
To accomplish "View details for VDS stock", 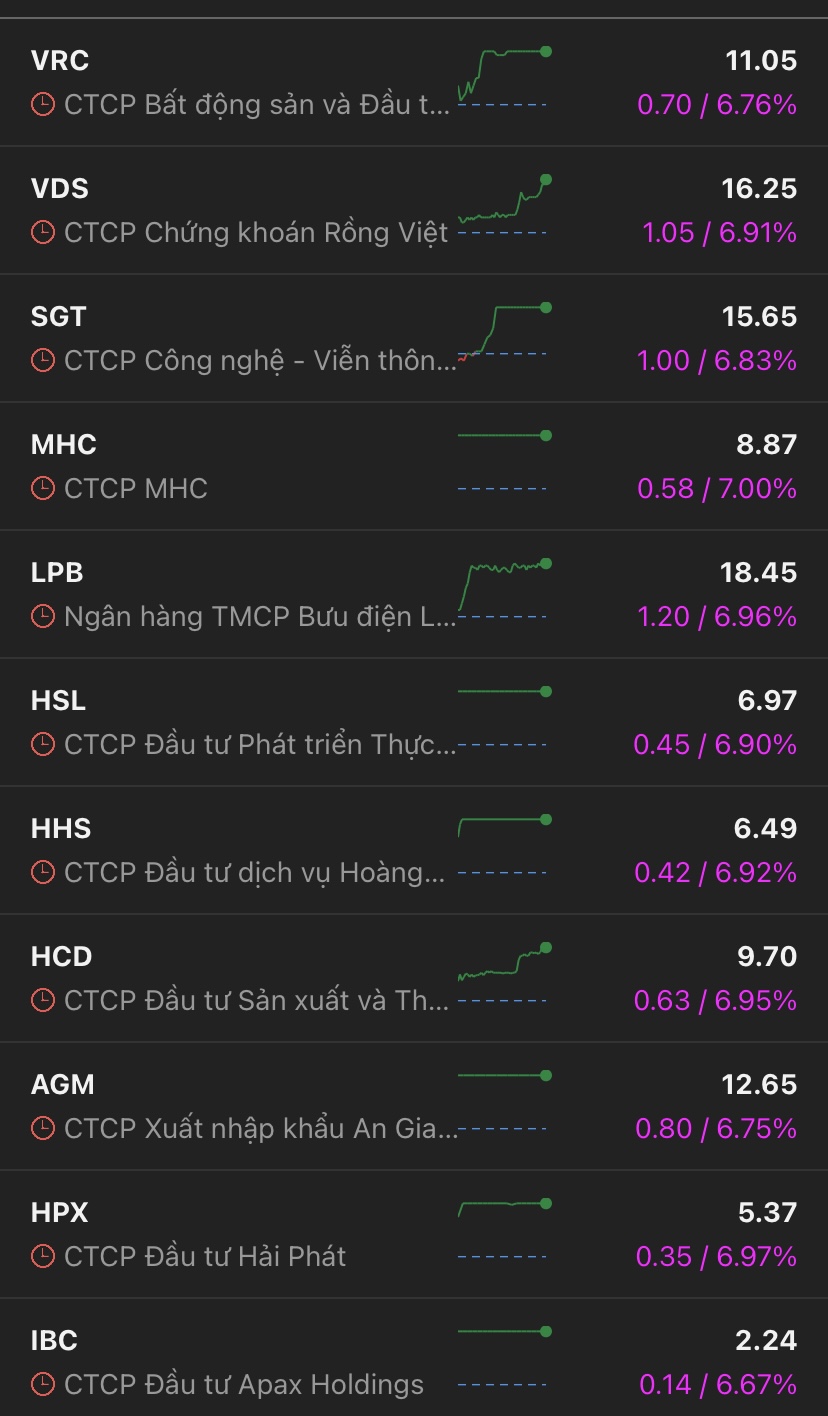I will pyautogui.click(x=414, y=210).
